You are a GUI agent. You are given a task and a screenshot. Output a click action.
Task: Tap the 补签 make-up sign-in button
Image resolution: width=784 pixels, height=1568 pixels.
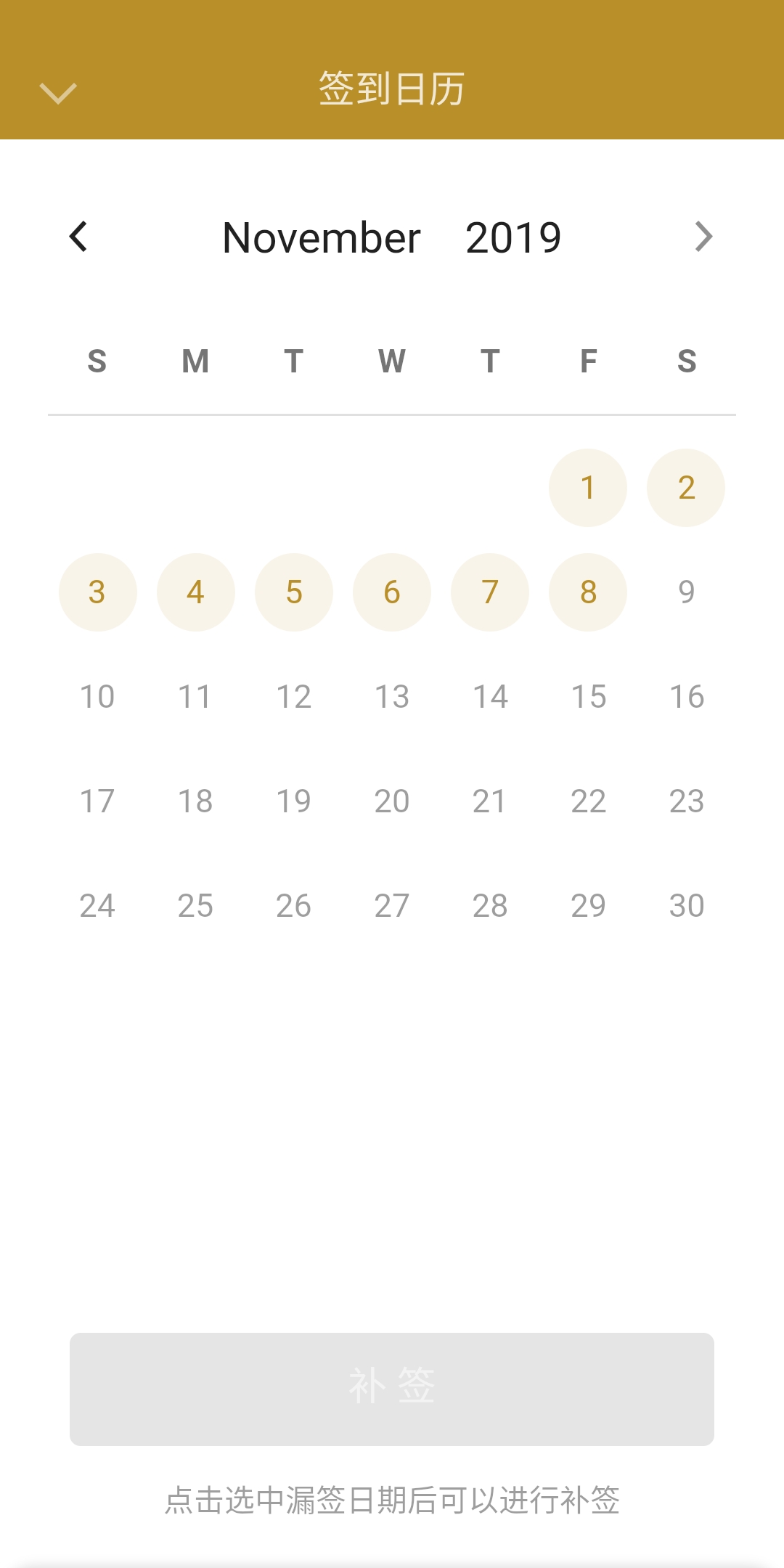(392, 1389)
